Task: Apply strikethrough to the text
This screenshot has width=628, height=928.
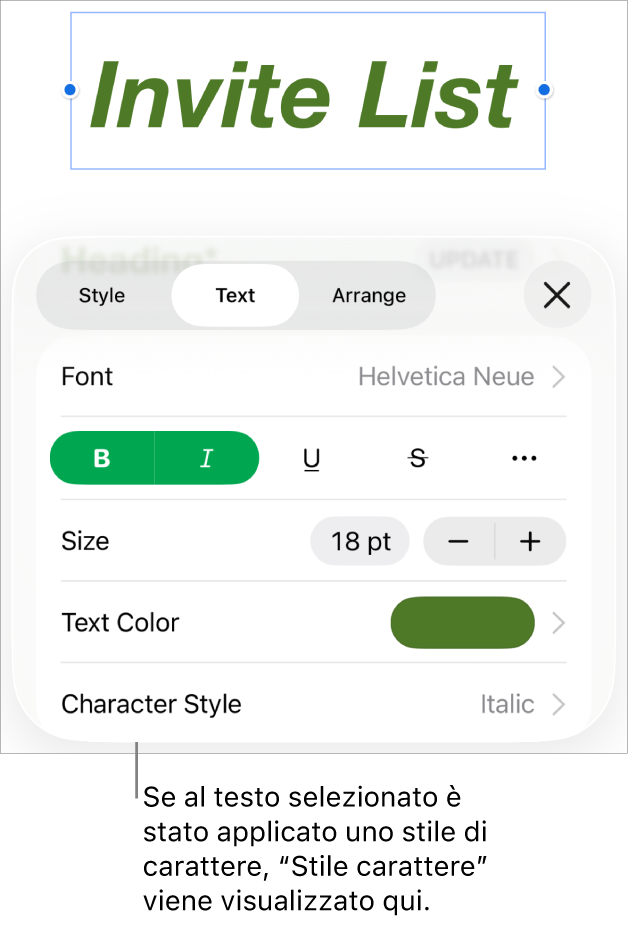Action: click(x=418, y=458)
